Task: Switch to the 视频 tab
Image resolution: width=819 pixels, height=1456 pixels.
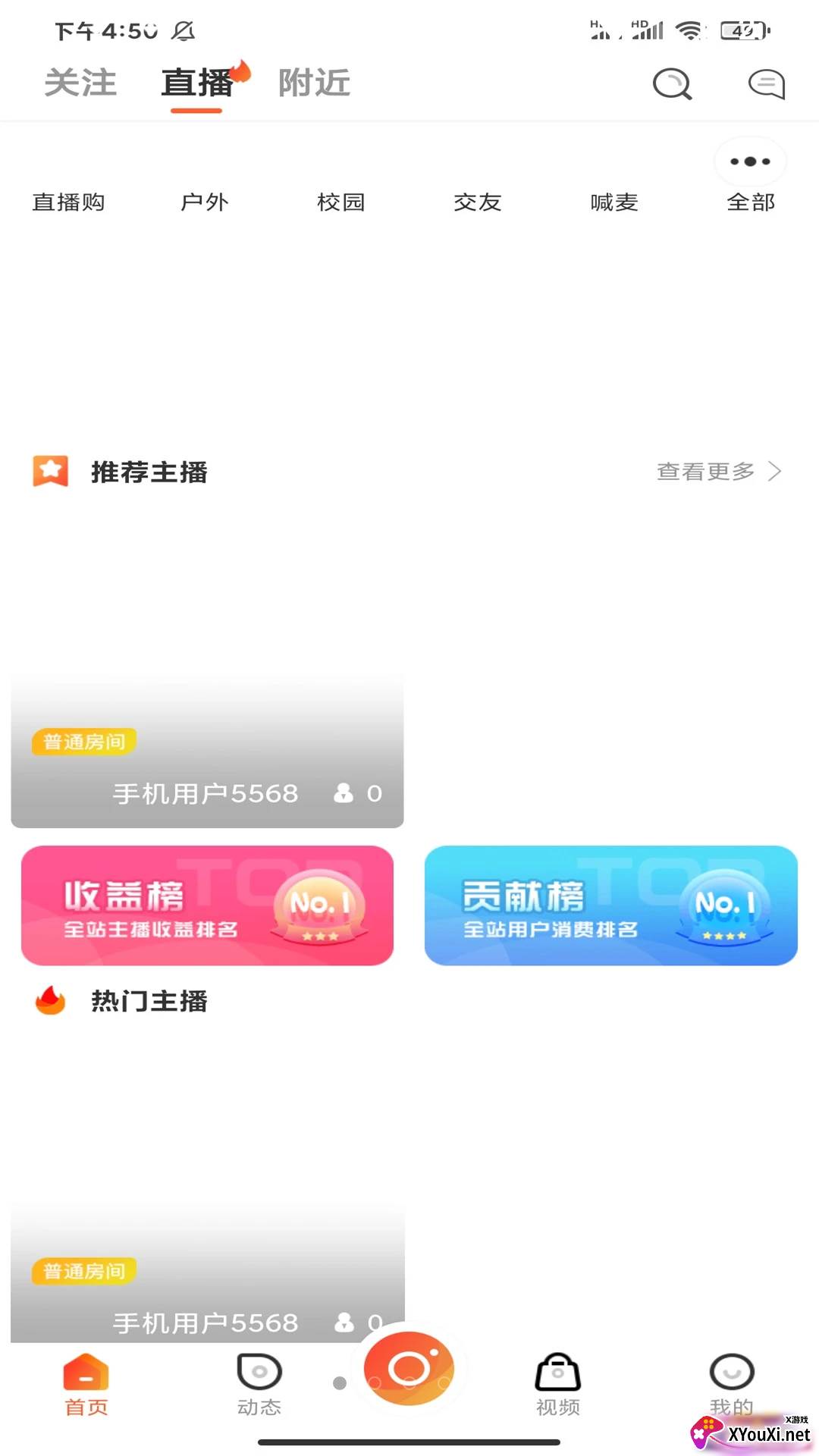Action: point(558,1385)
